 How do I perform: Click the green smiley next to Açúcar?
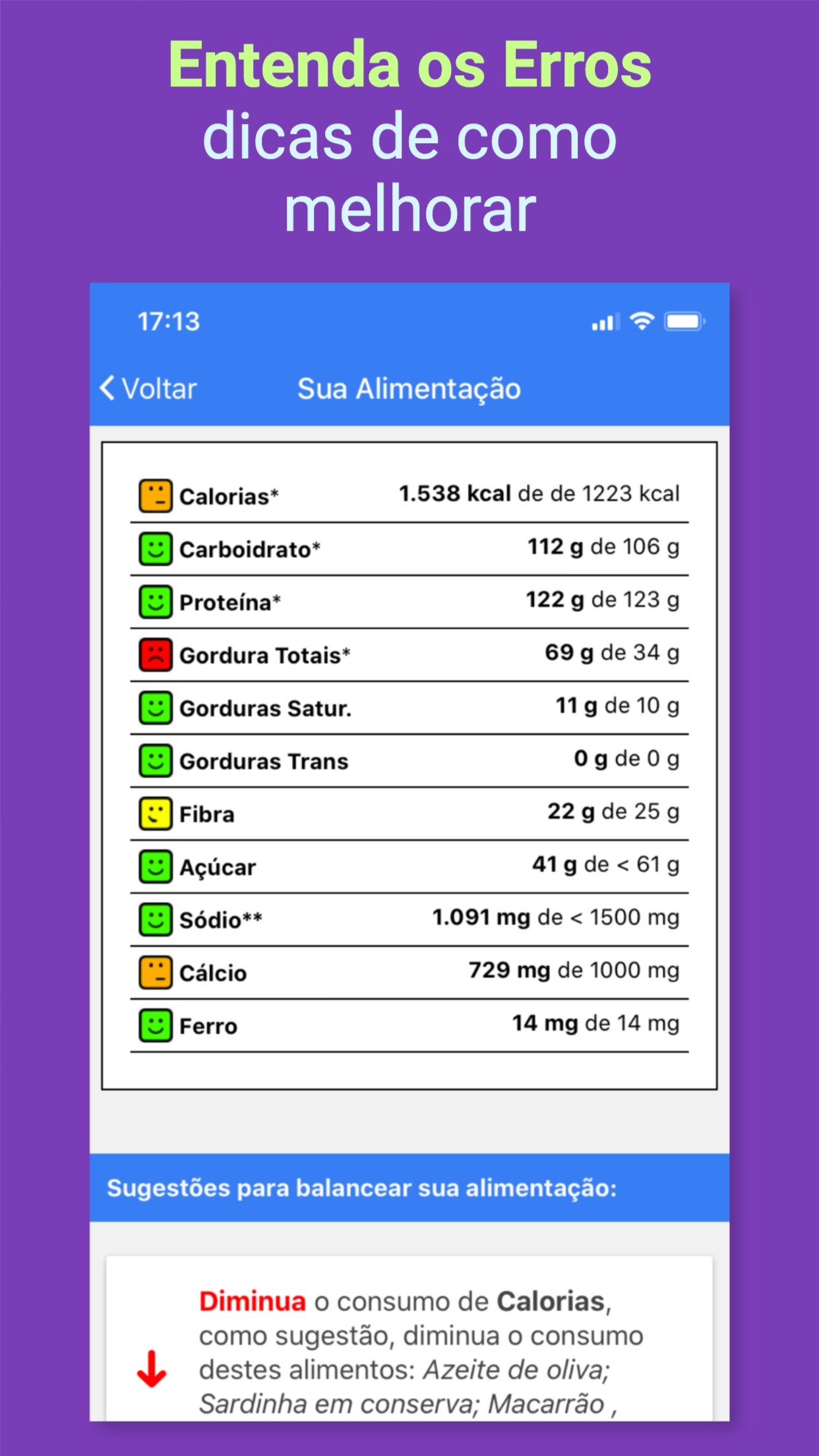coord(156,865)
